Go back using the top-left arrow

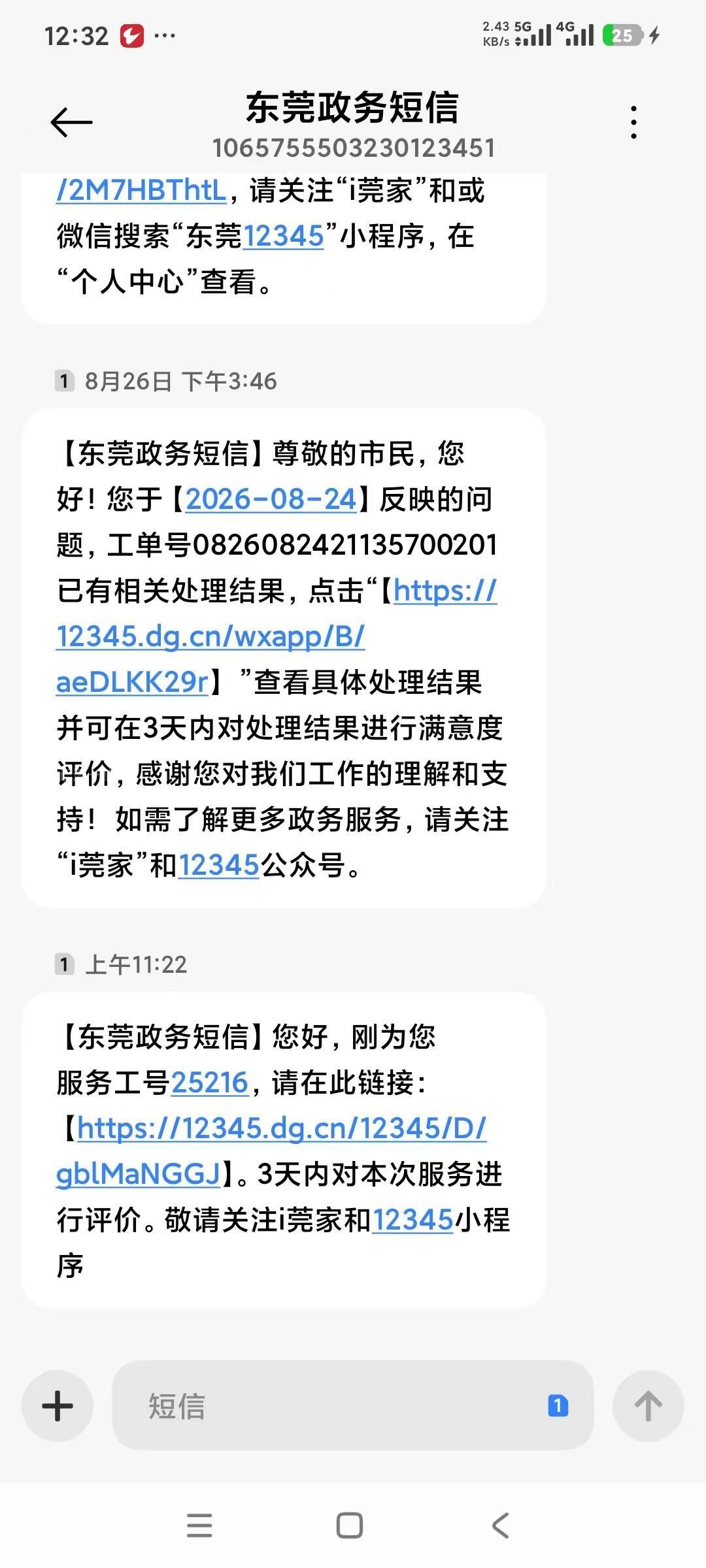[71, 122]
